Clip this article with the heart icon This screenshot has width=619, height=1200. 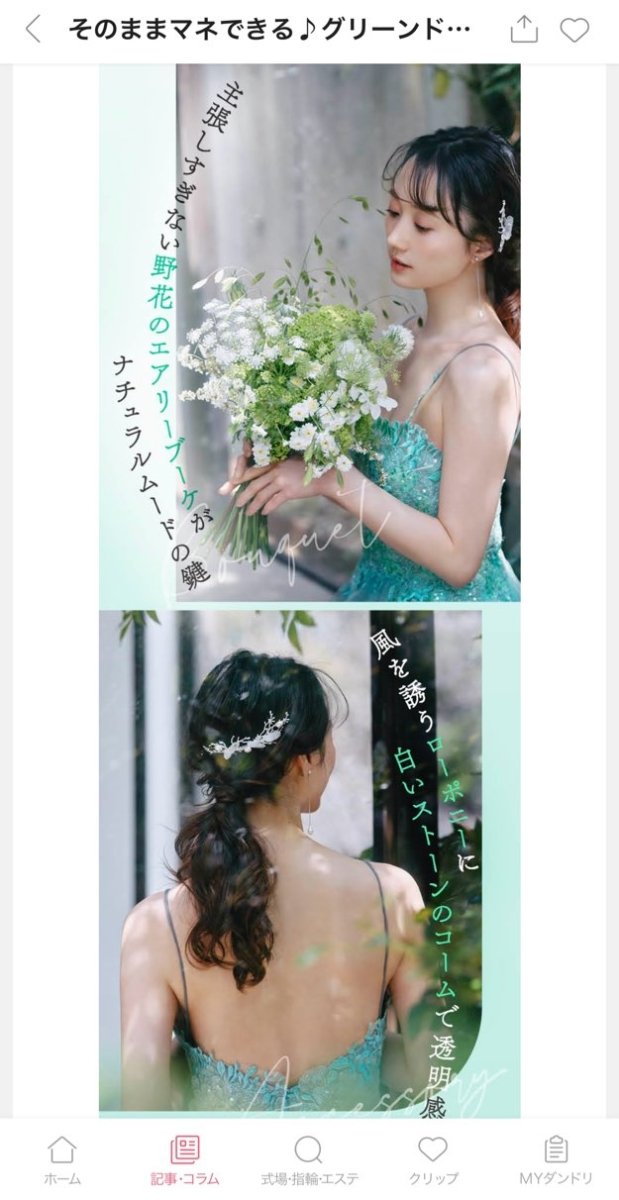click(574, 30)
